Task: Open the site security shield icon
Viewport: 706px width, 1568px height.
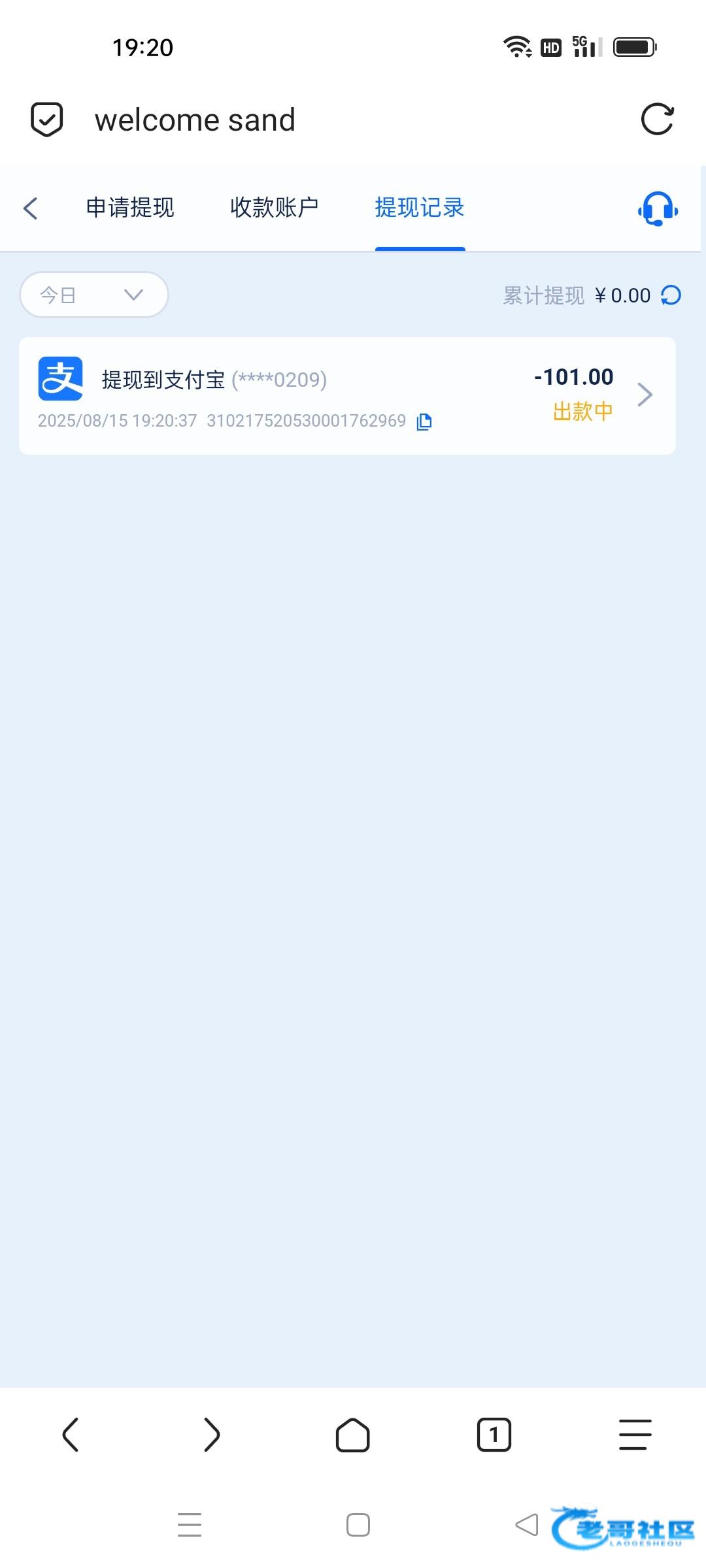Action: pyautogui.click(x=47, y=120)
